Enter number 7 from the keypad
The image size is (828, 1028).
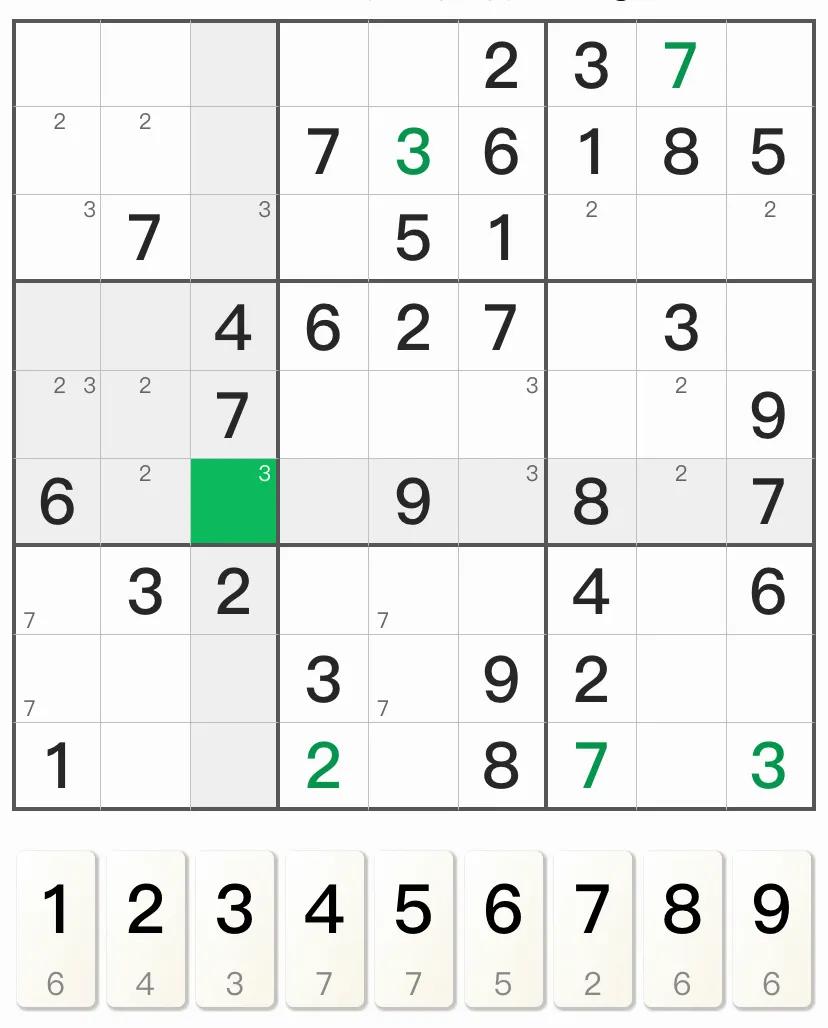(x=592, y=928)
